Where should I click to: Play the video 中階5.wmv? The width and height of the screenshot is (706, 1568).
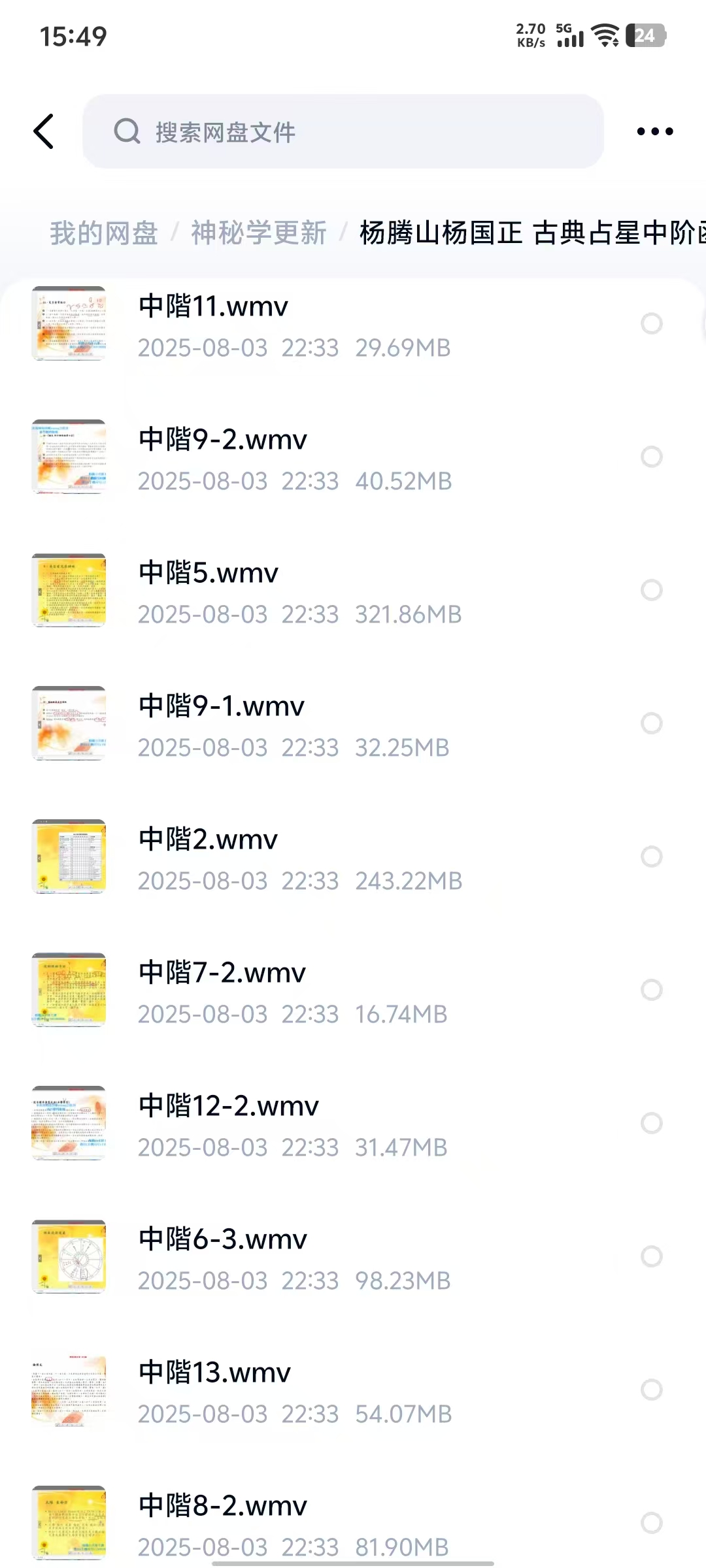point(294,591)
